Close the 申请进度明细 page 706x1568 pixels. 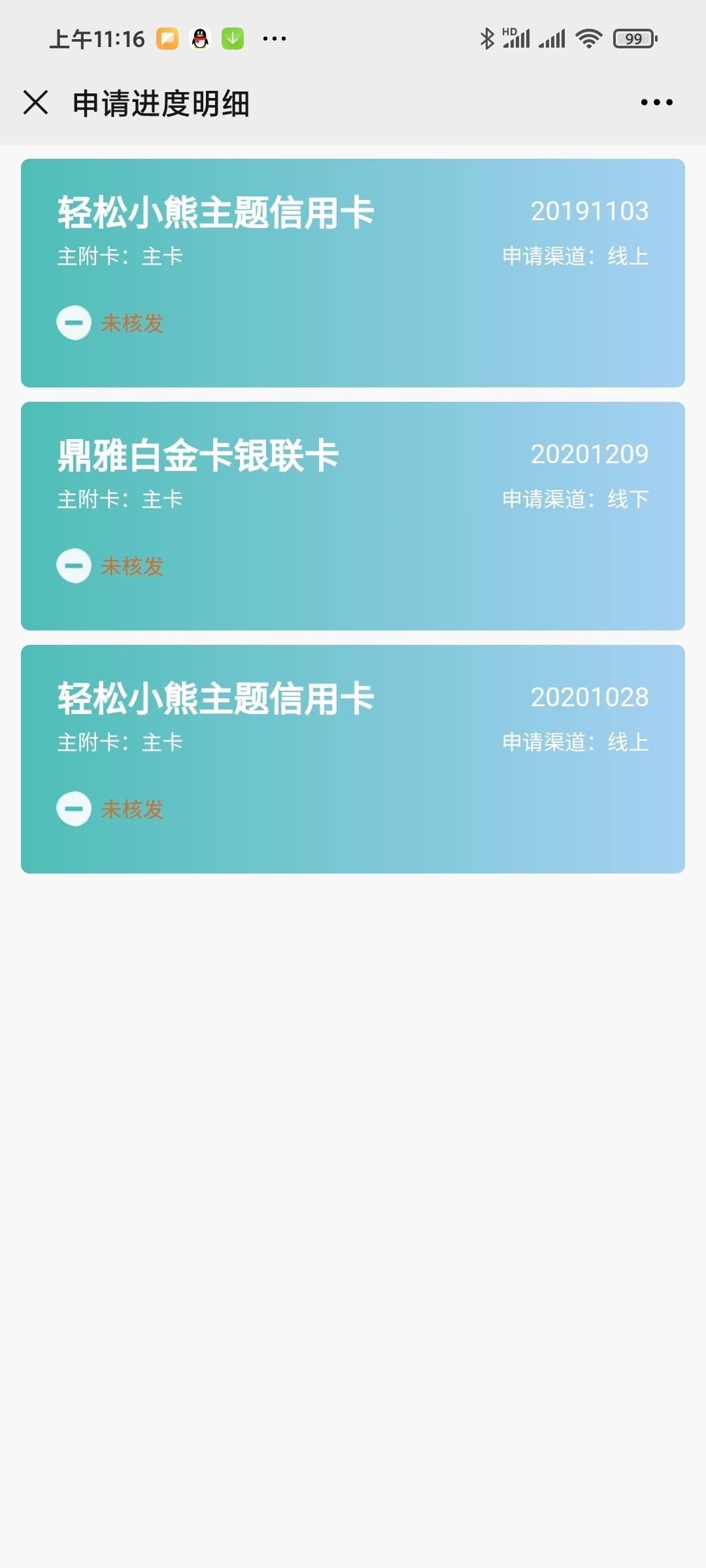[35, 103]
